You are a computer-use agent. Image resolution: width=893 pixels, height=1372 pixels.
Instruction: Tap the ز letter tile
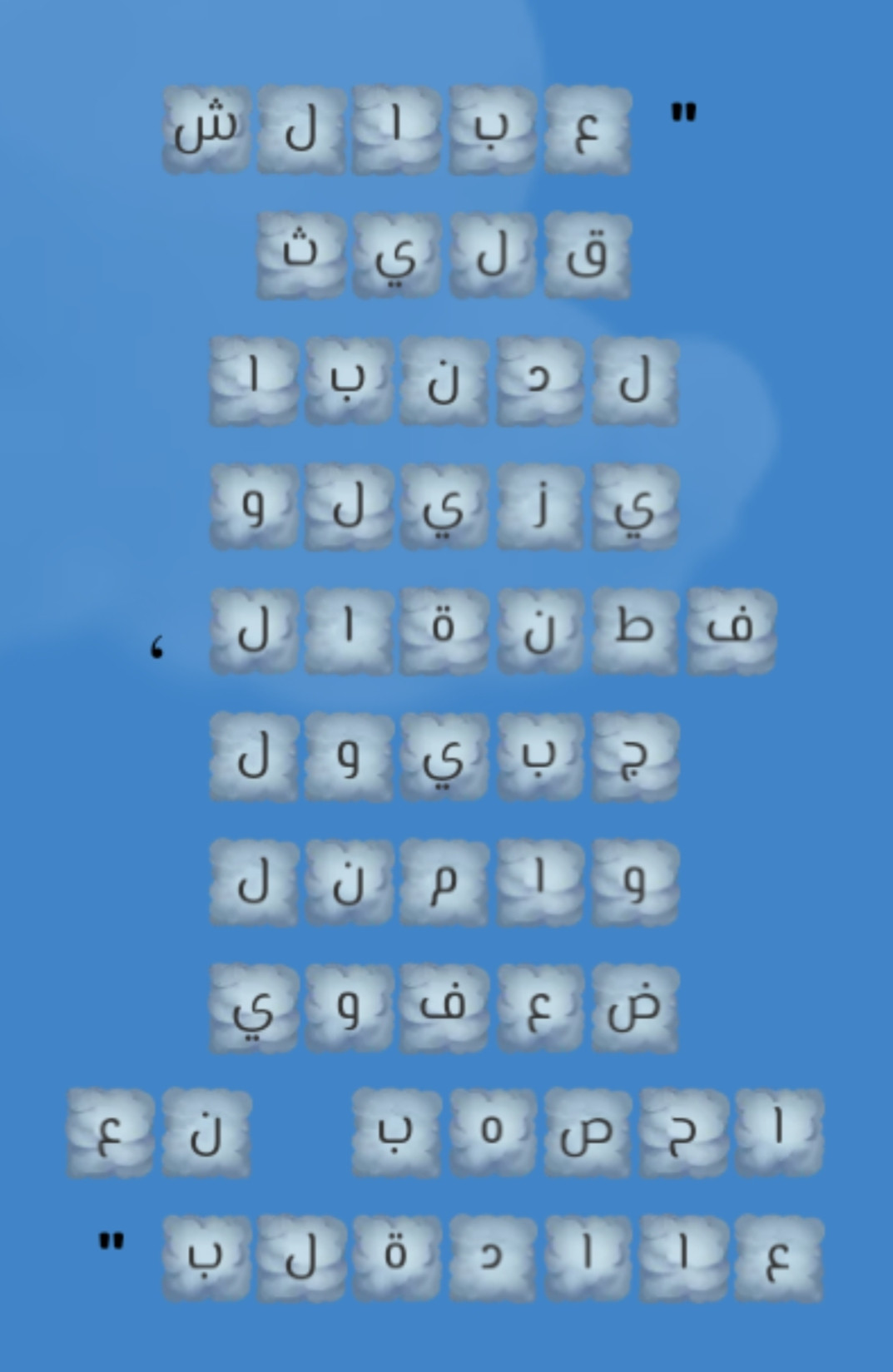[x=539, y=507]
